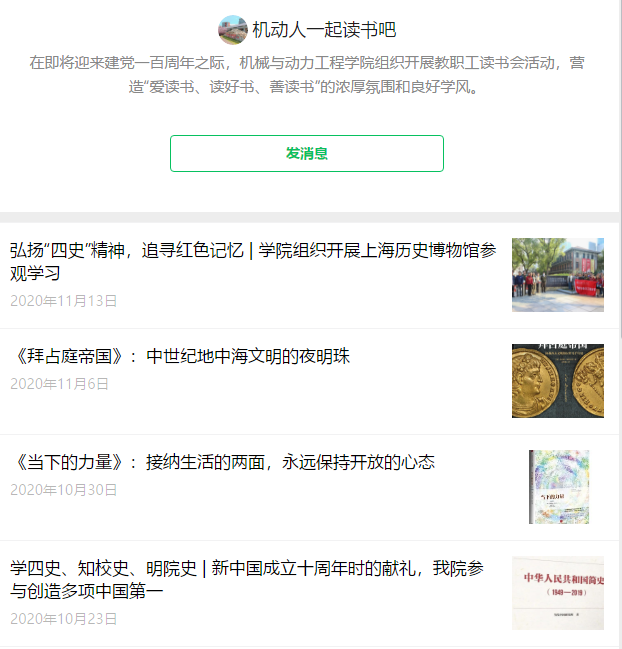The width and height of the screenshot is (622, 649).
Task: Open the 《拜占庭帝国》 article
Action: click(180, 356)
